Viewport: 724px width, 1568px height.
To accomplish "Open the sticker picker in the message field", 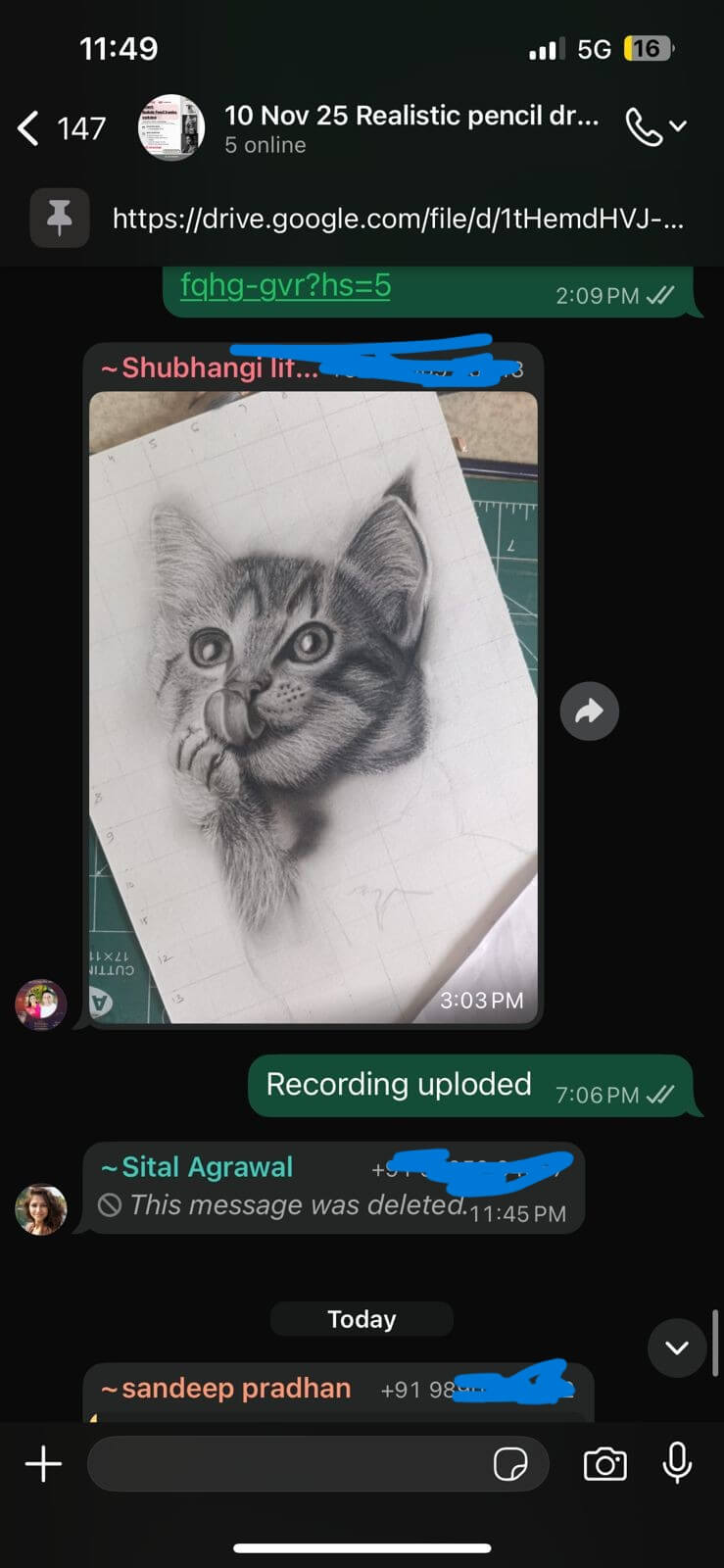I will tap(510, 1465).
